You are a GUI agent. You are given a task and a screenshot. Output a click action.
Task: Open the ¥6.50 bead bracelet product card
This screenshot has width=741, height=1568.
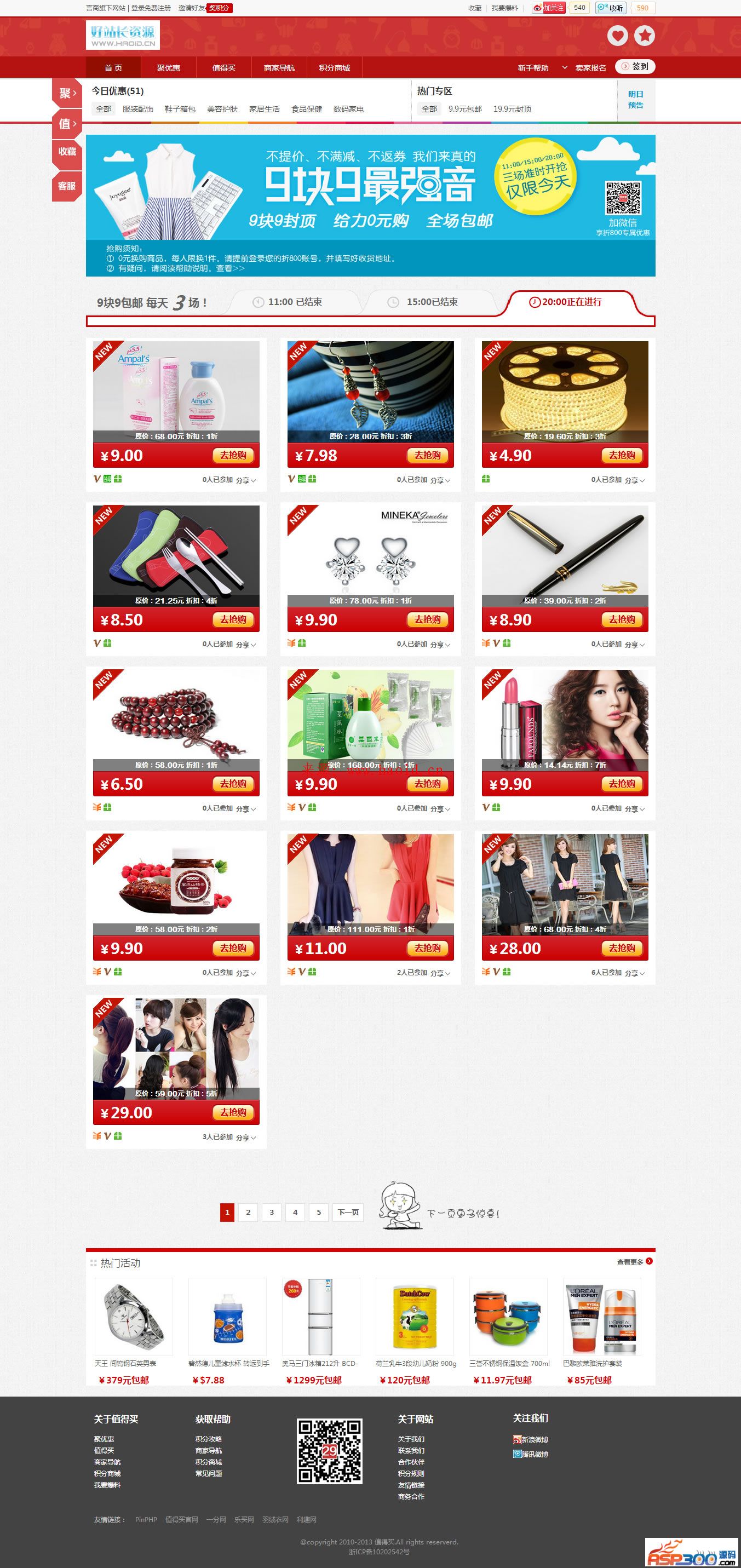pyautogui.click(x=176, y=718)
